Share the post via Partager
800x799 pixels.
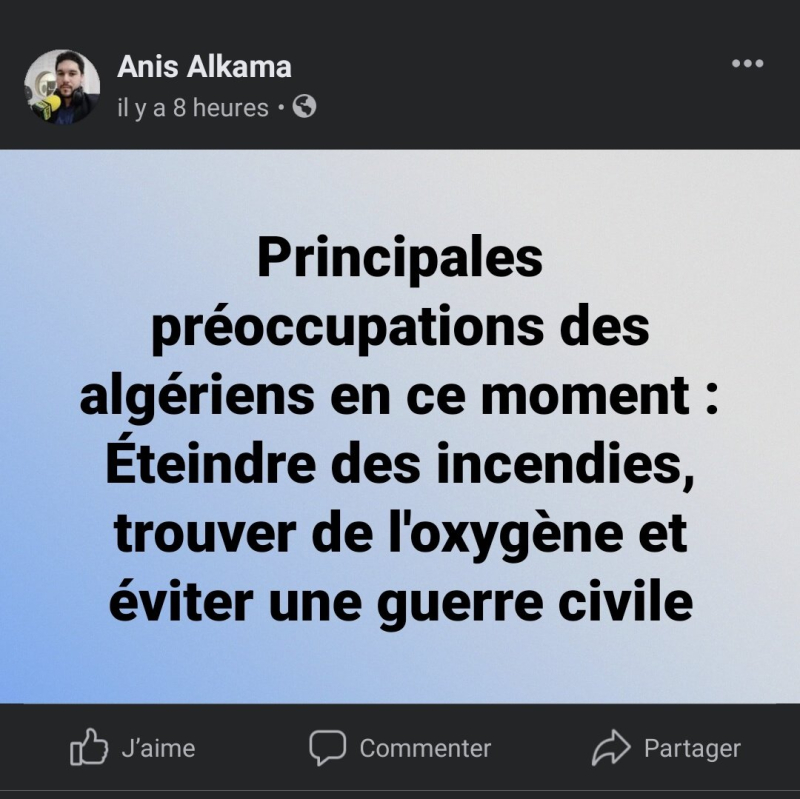pos(666,748)
